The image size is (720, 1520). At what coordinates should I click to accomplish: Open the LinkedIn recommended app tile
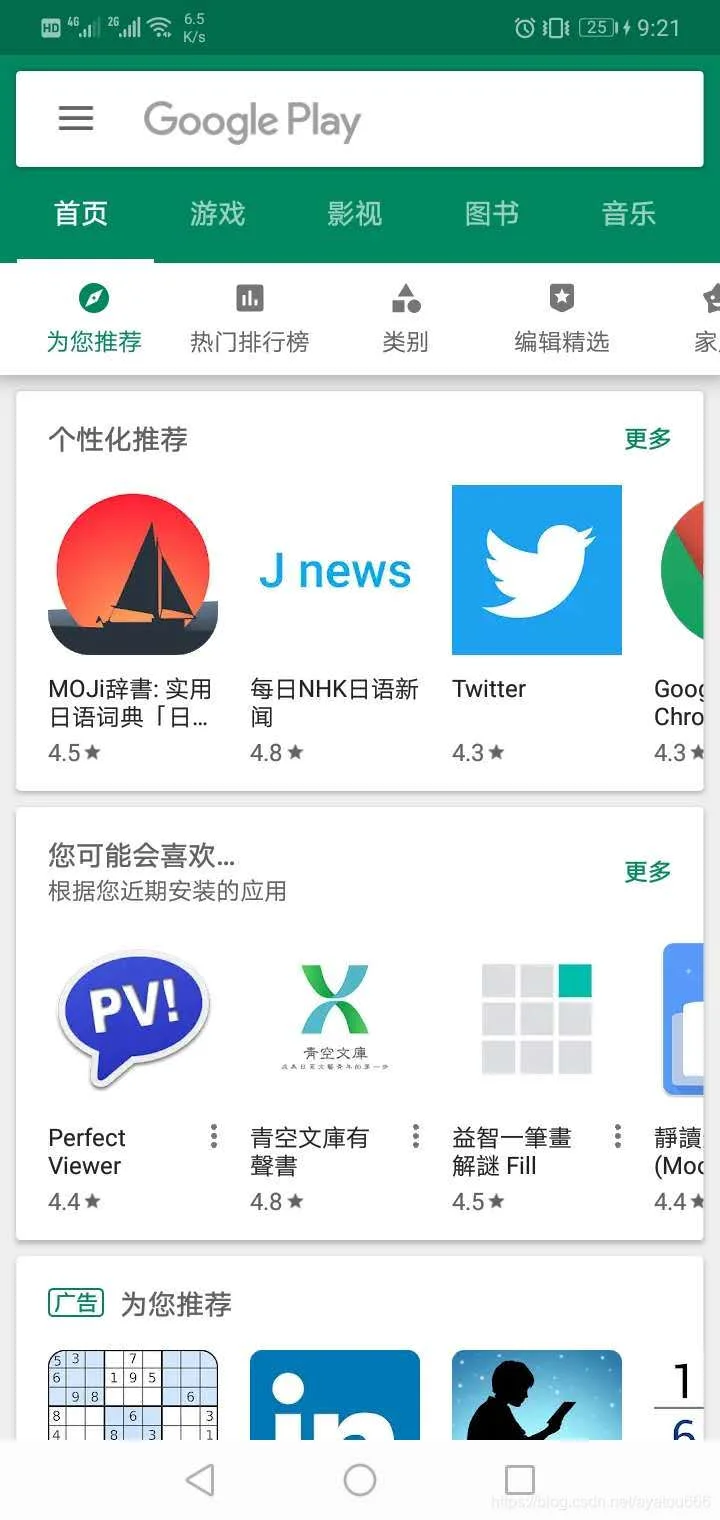(x=335, y=1395)
